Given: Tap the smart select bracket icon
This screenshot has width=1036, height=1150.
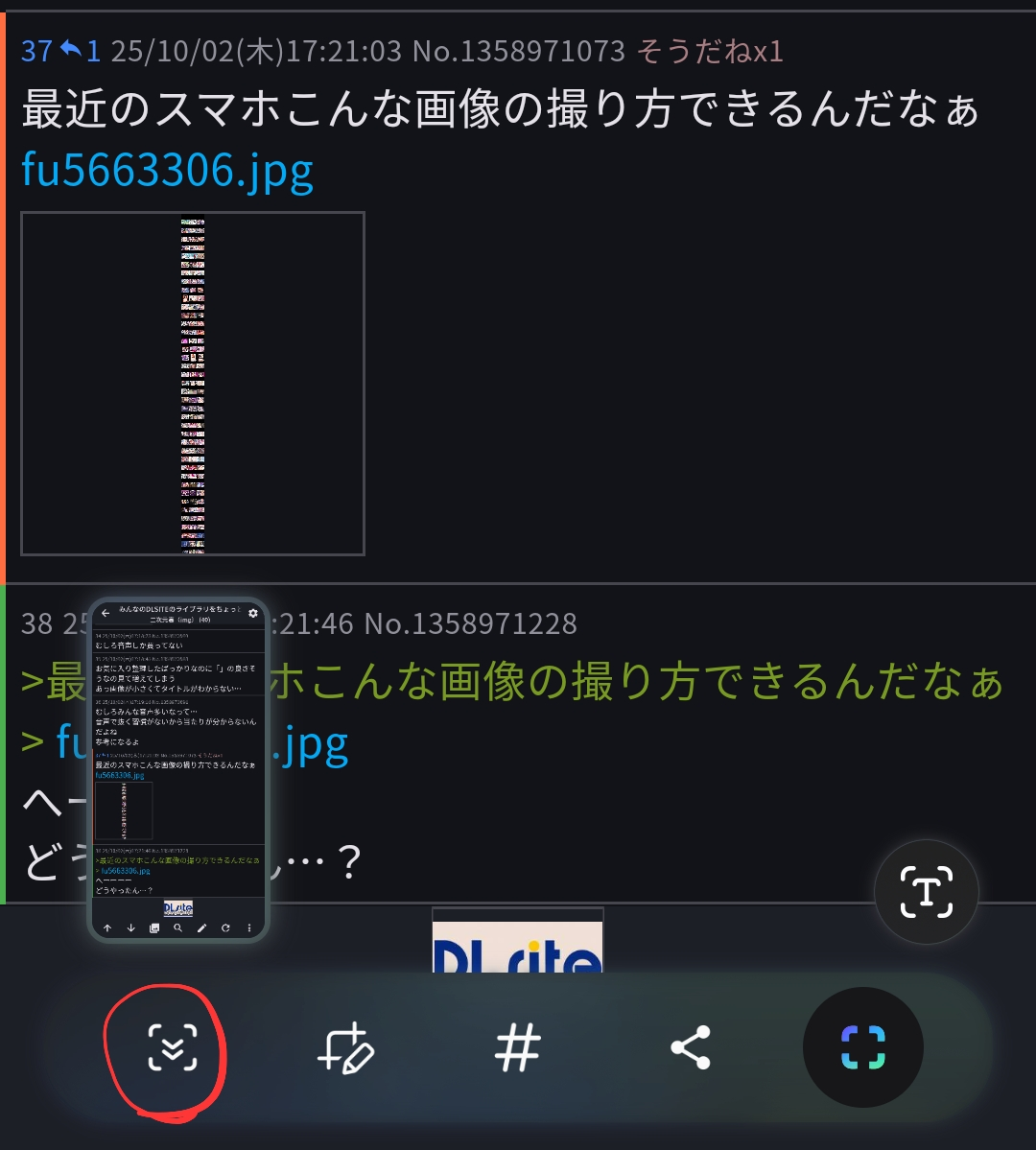Looking at the screenshot, I should pyautogui.click(x=862, y=1046).
